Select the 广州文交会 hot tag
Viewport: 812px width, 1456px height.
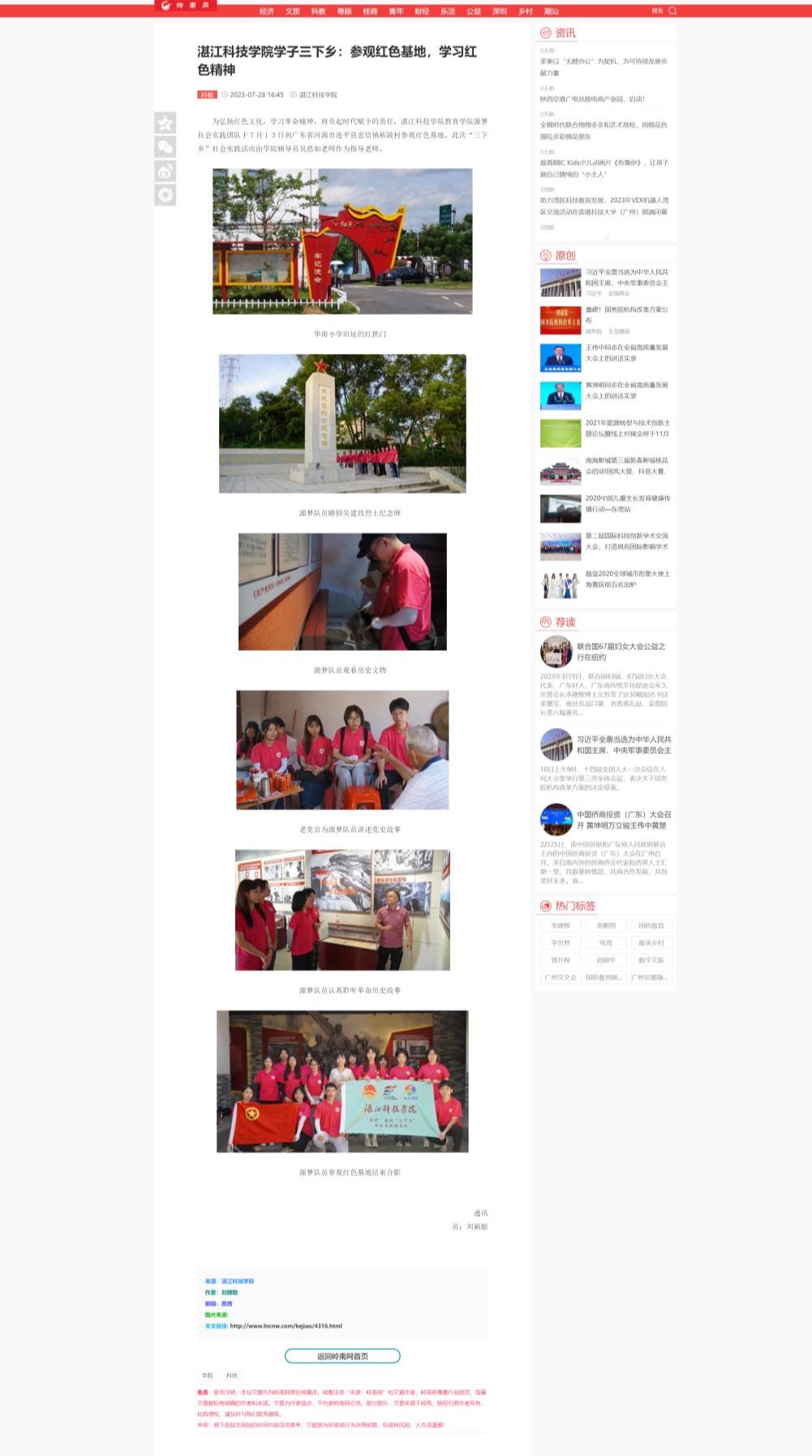coord(561,978)
